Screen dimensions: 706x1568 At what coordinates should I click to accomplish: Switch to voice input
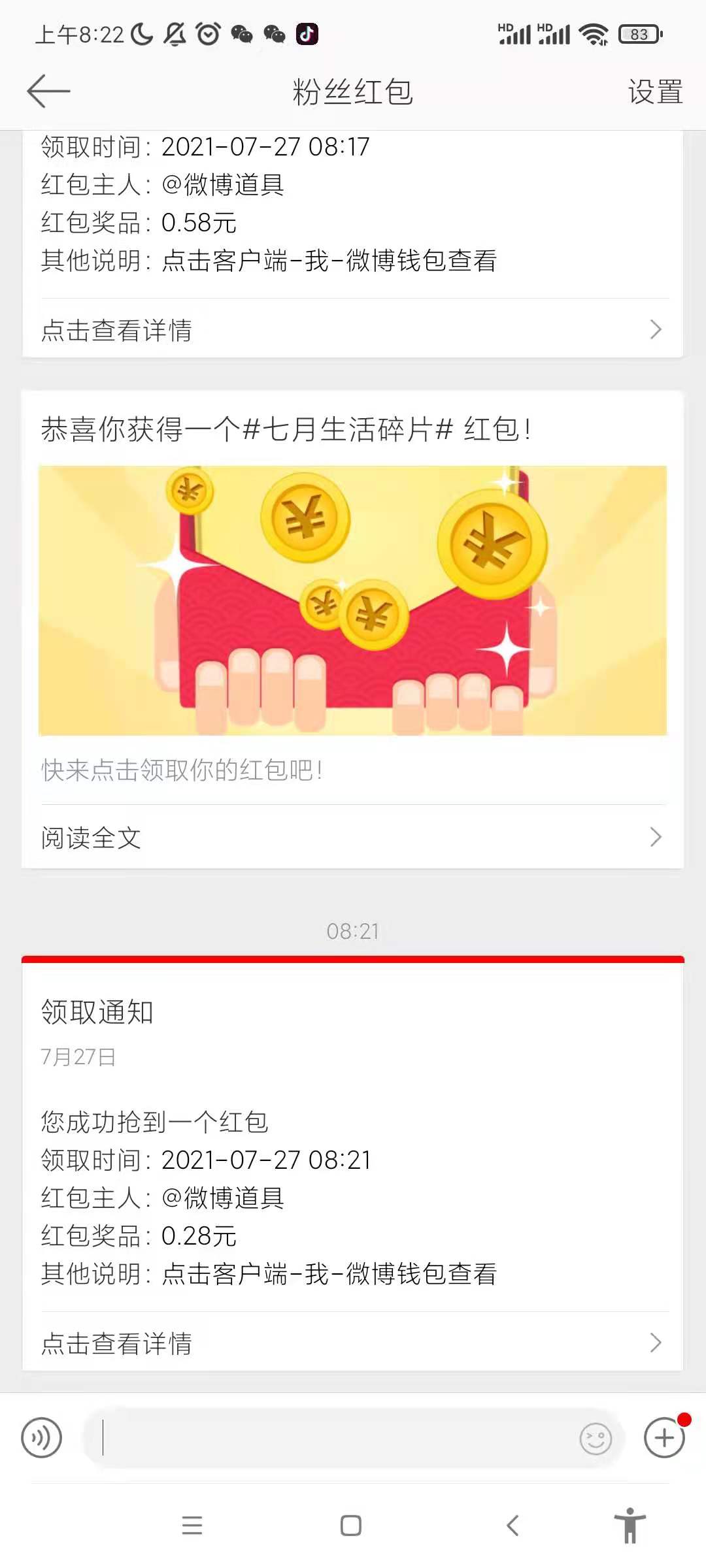[x=42, y=1438]
